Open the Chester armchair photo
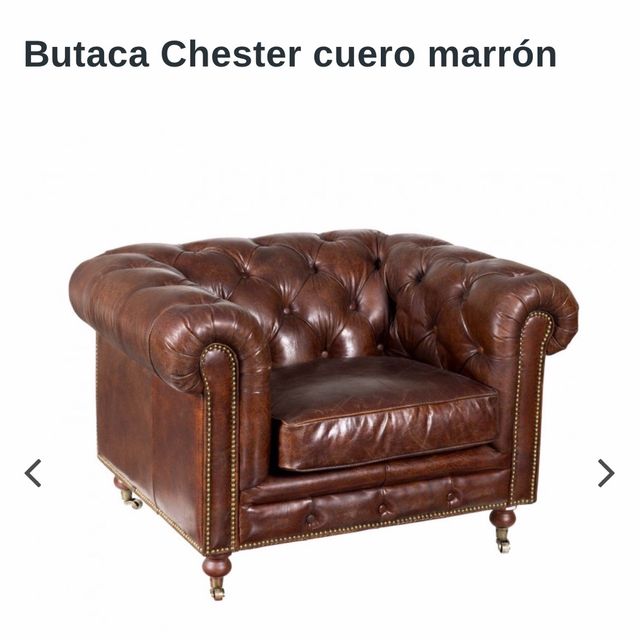The height and width of the screenshot is (640, 640). click(320, 400)
